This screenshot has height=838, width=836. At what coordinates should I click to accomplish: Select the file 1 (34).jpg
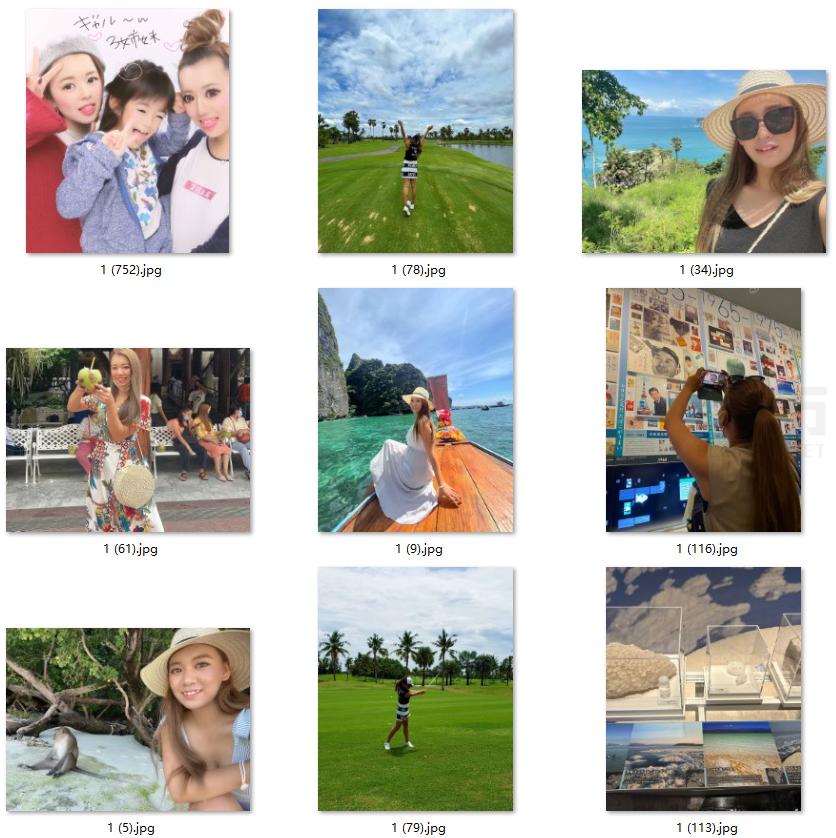(x=704, y=161)
